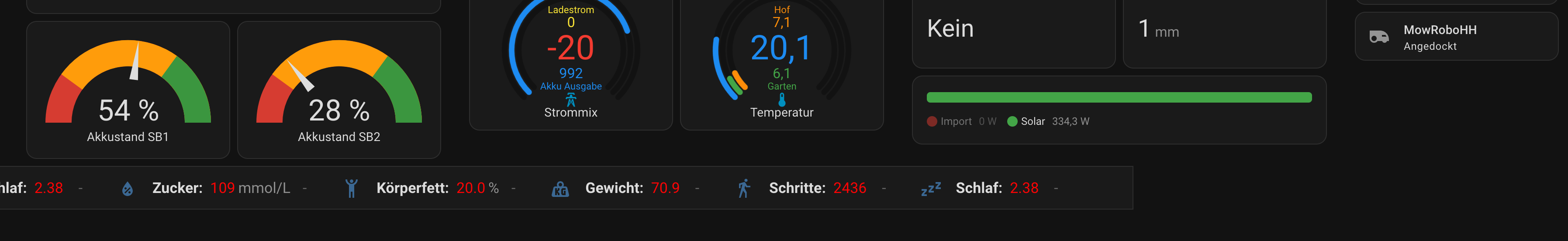Show details for the Temperatur card
1568x241 pixels.
pos(781,61)
